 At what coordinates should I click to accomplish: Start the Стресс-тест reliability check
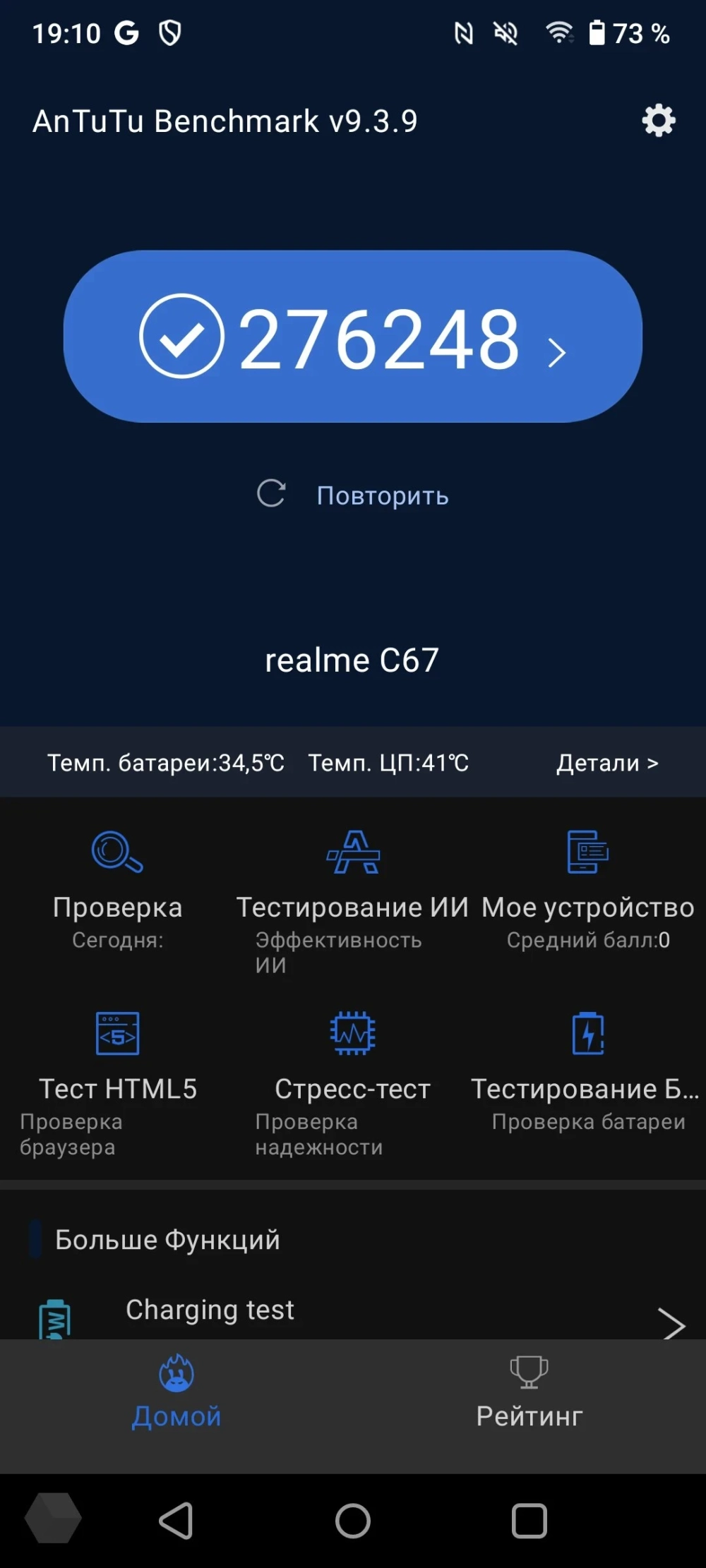click(x=352, y=1073)
